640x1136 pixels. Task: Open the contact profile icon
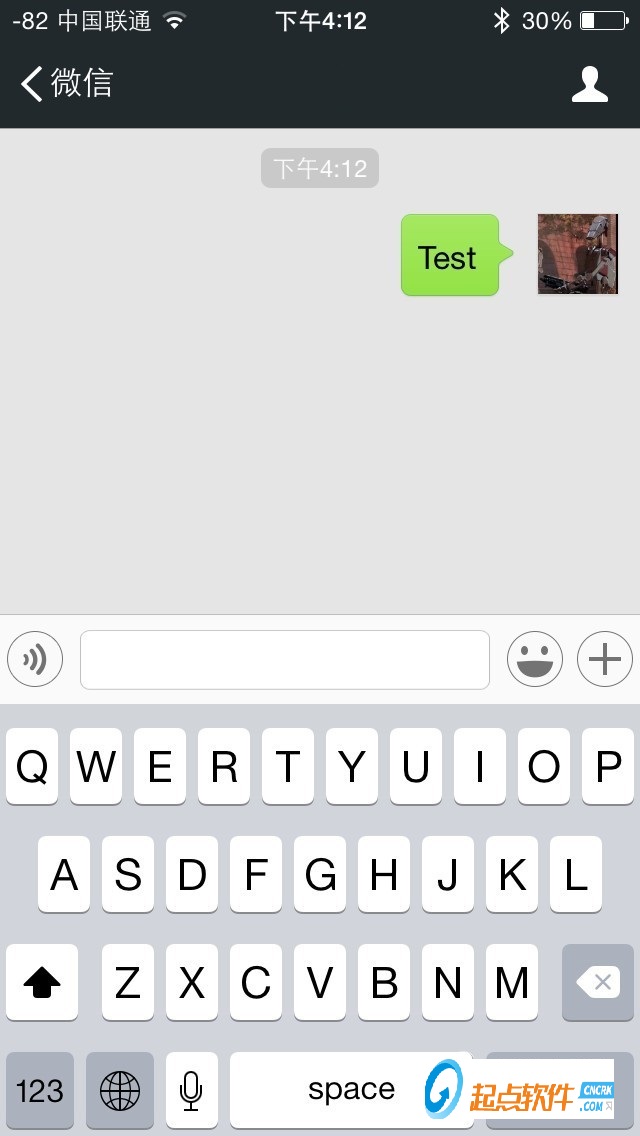pyautogui.click(x=590, y=84)
